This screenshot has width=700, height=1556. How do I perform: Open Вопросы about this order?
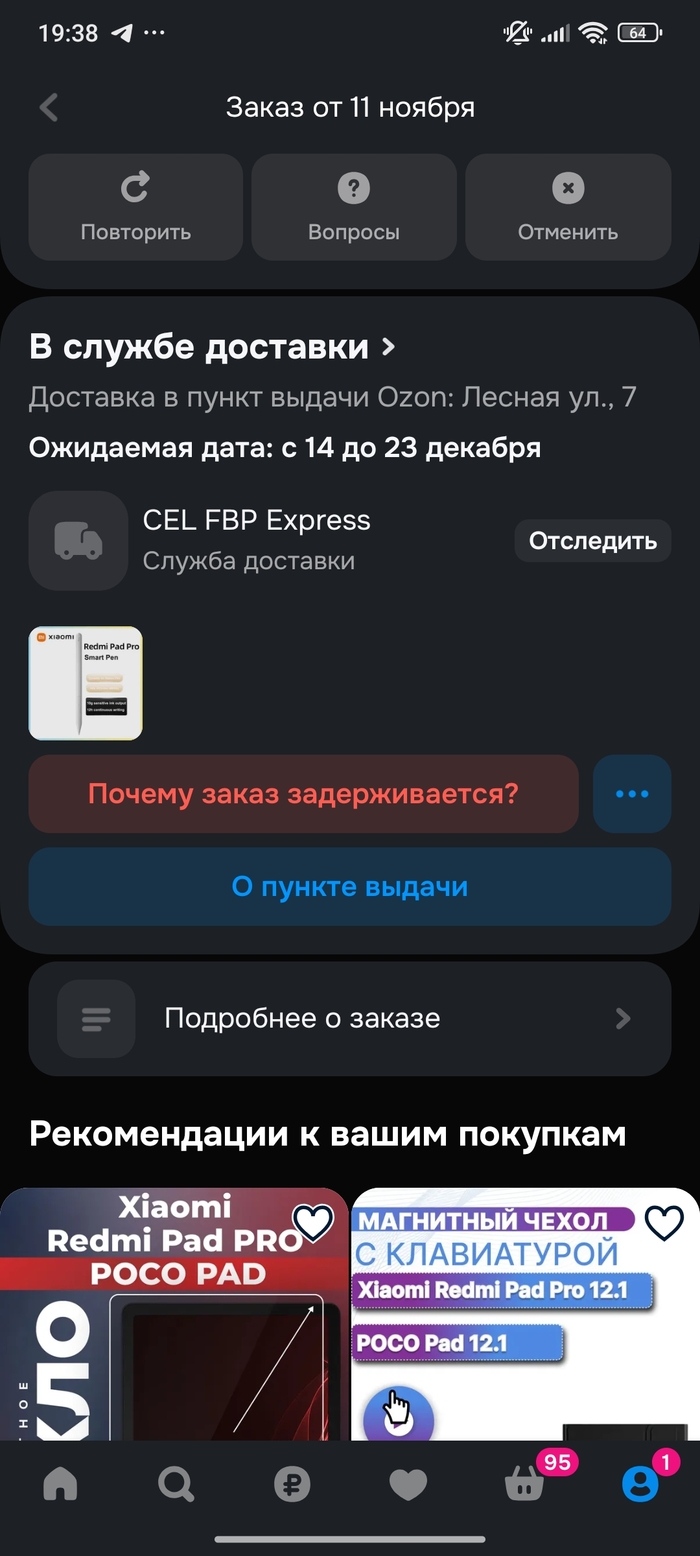tap(353, 208)
